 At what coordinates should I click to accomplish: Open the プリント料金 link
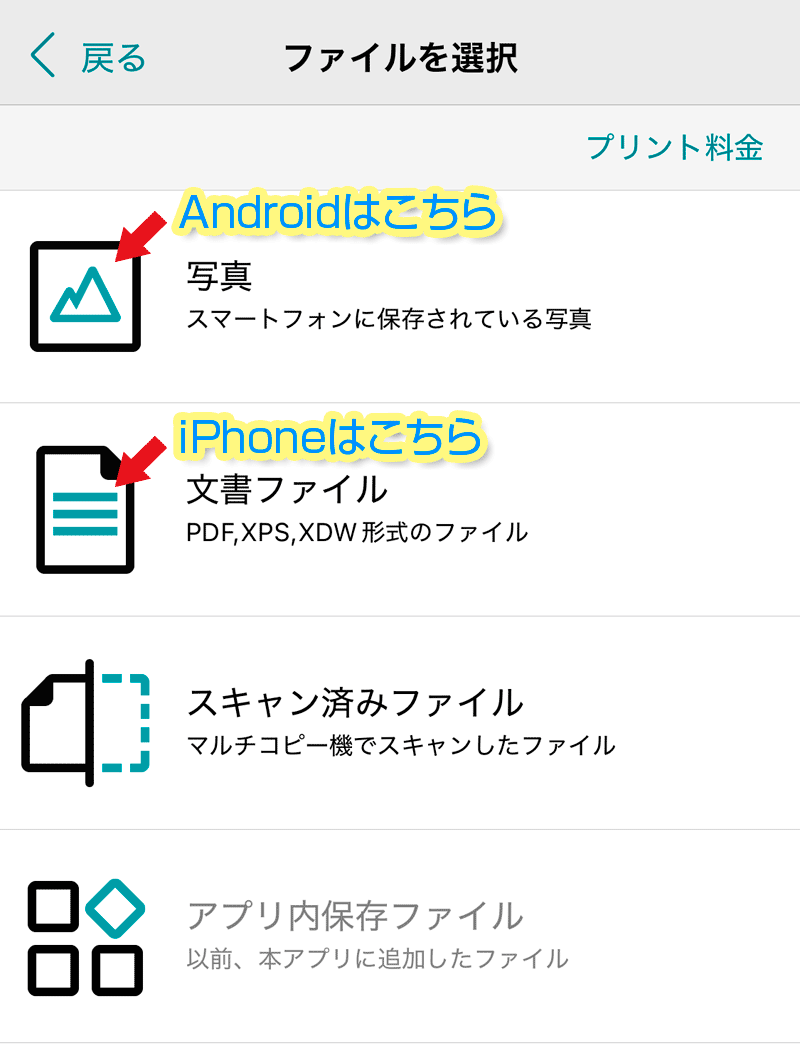674,147
